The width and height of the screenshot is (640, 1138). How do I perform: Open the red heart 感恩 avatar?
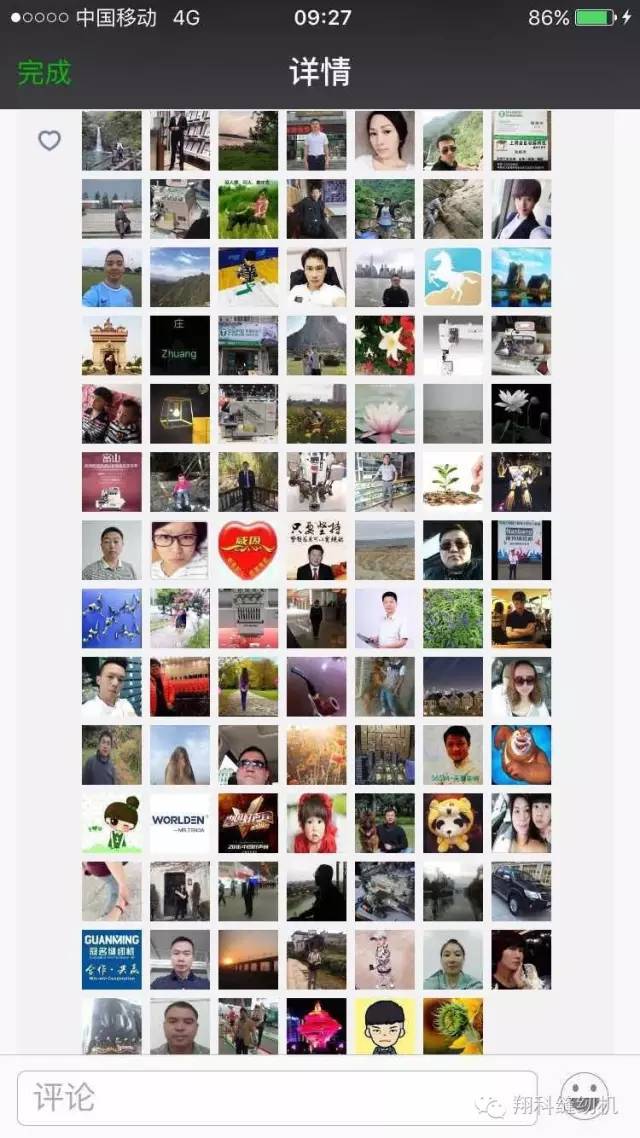tap(248, 549)
